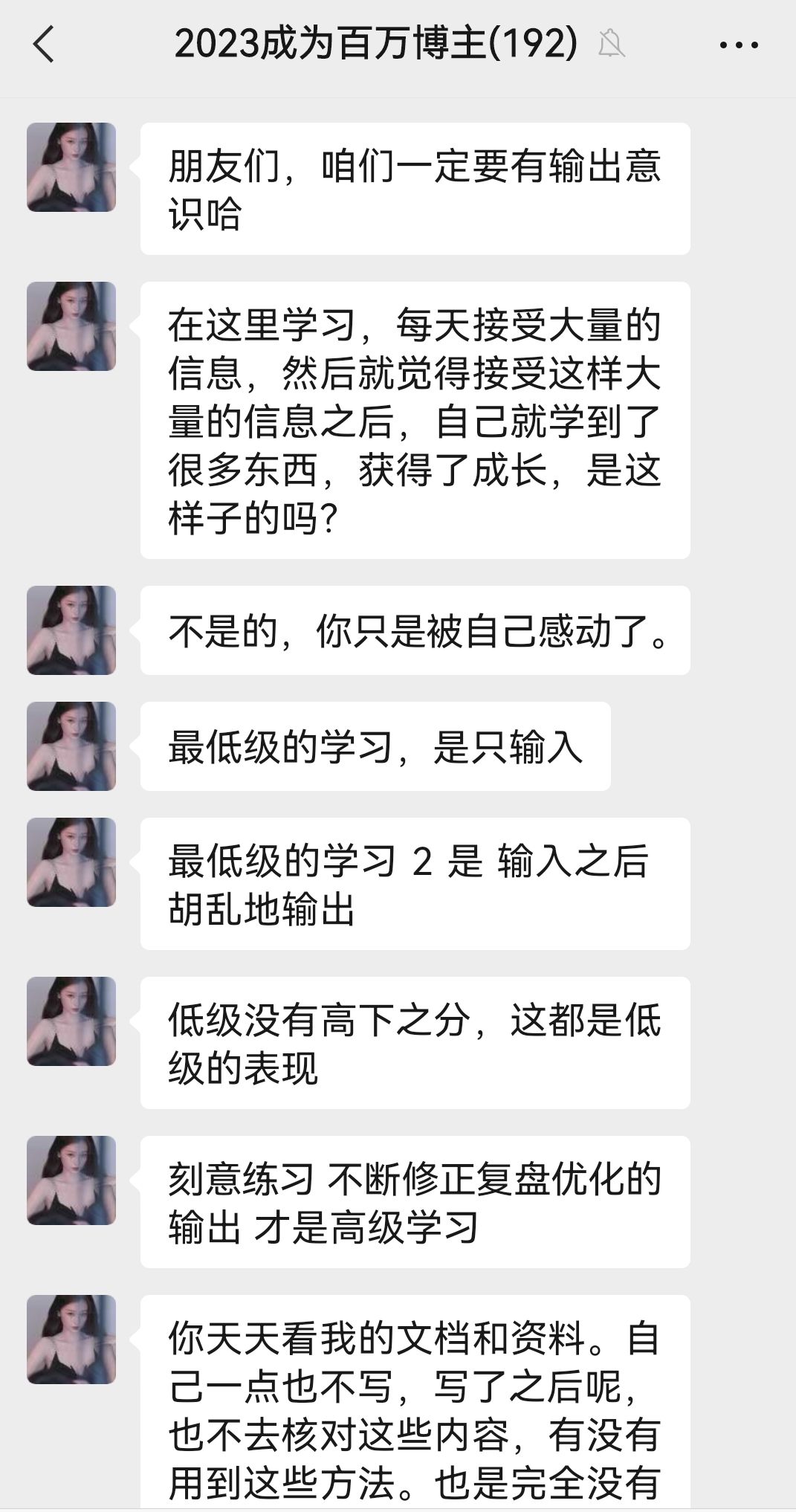Image resolution: width=796 pixels, height=1512 pixels.
Task: Tap sender avatar next to "朋友们，咱们一定要有输出意识哈"
Action: [x=71, y=167]
